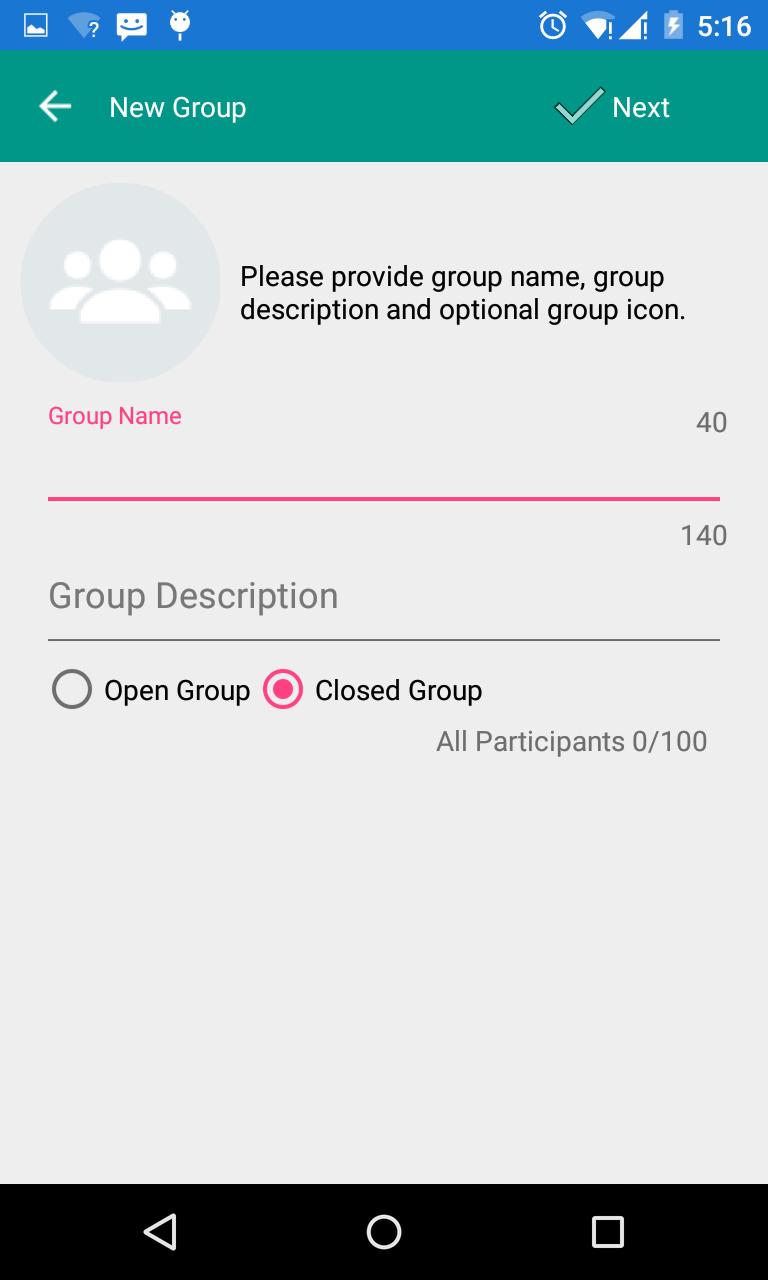The width and height of the screenshot is (768, 1280).
Task: Choose a group icon from the avatar placeholder
Action: 120,282
